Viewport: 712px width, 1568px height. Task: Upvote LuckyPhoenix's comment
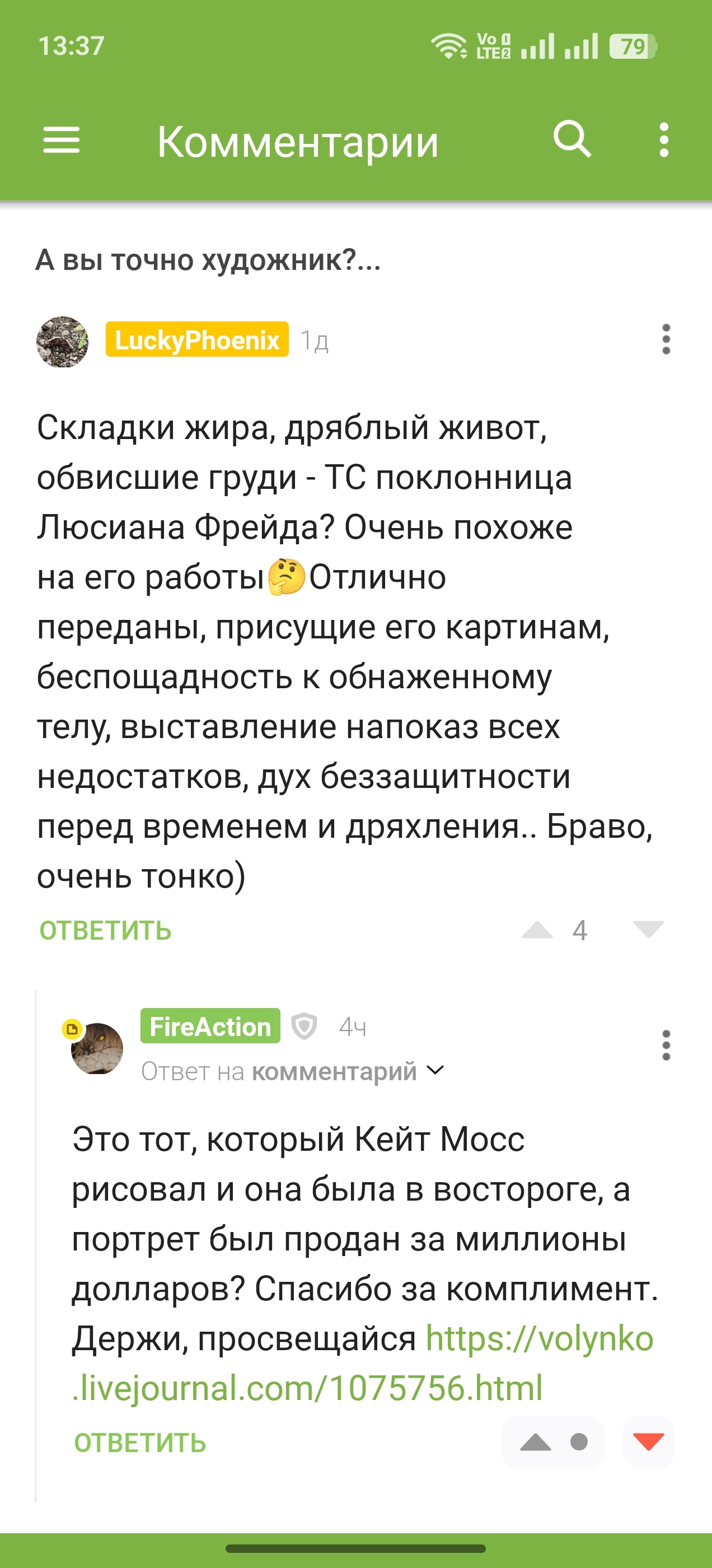537,930
